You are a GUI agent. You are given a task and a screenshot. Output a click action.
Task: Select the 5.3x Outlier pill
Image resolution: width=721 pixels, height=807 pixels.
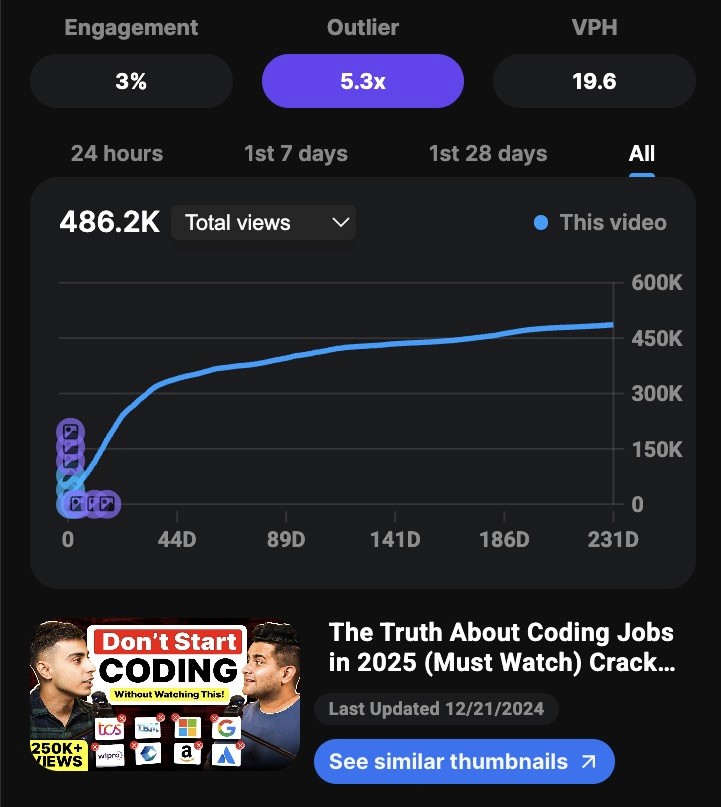[x=363, y=81]
